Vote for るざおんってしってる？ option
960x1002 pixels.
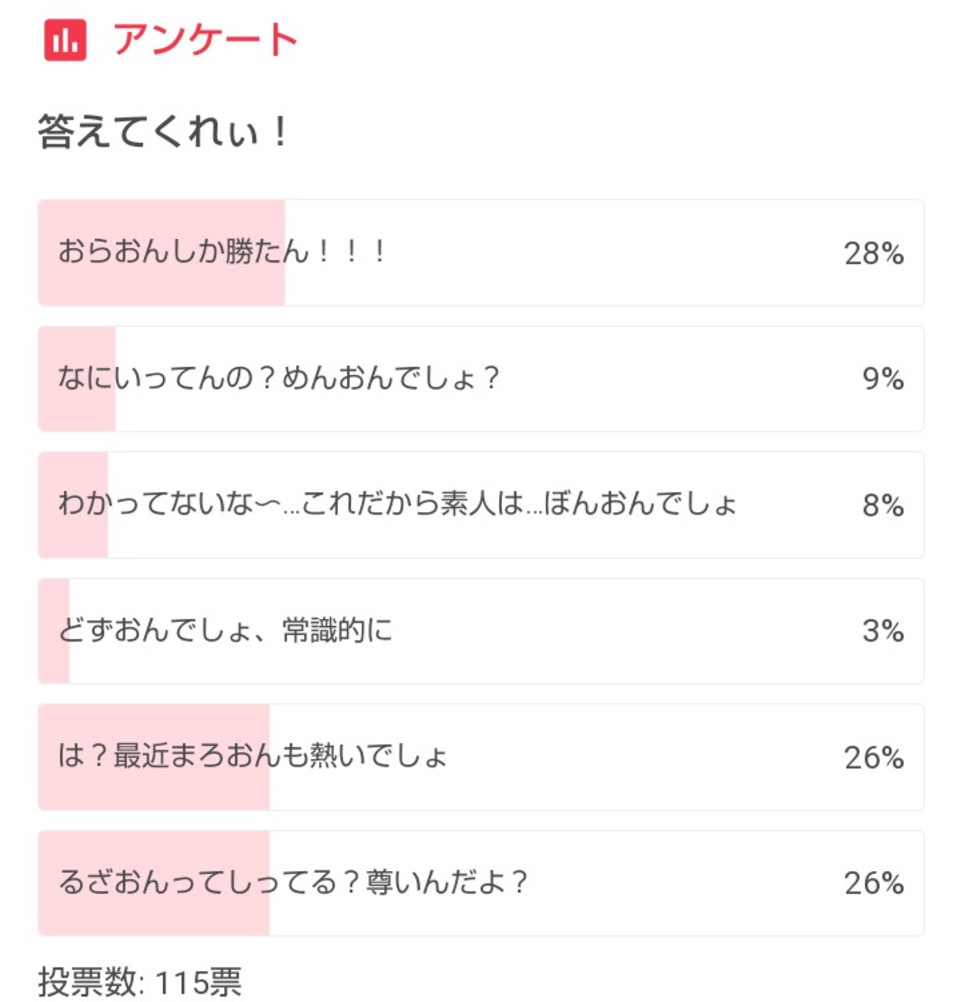pyautogui.click(x=480, y=883)
